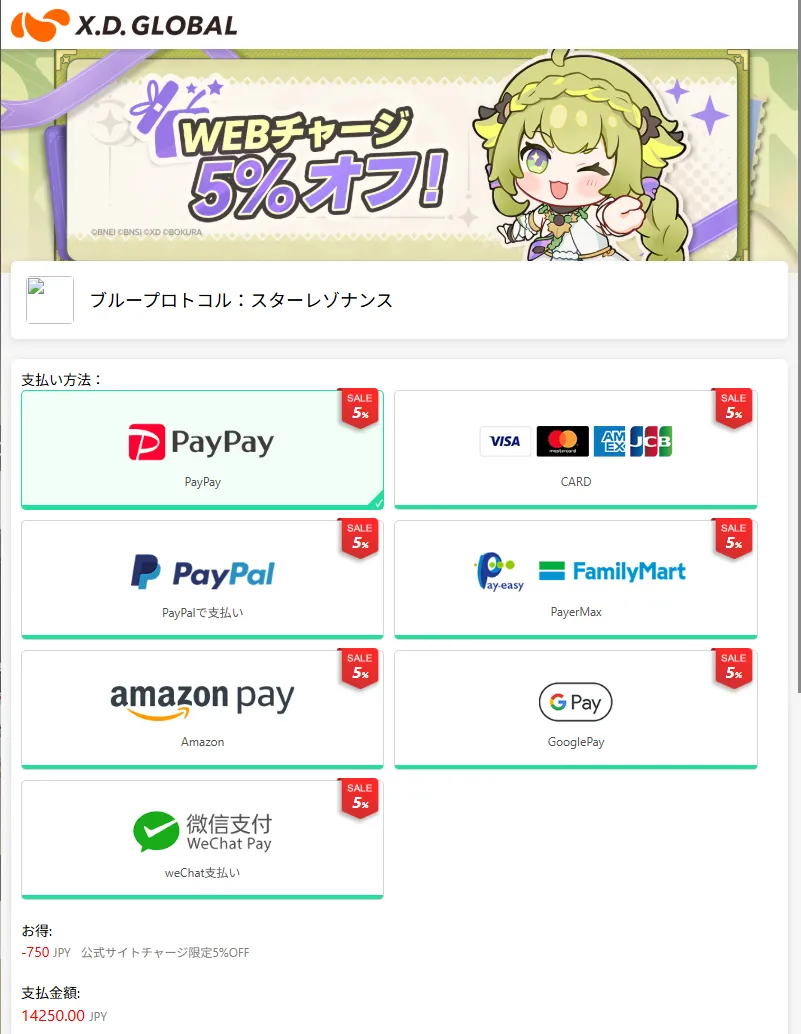Choose GooglePay payment method
This screenshot has width=801, height=1034.
point(575,709)
